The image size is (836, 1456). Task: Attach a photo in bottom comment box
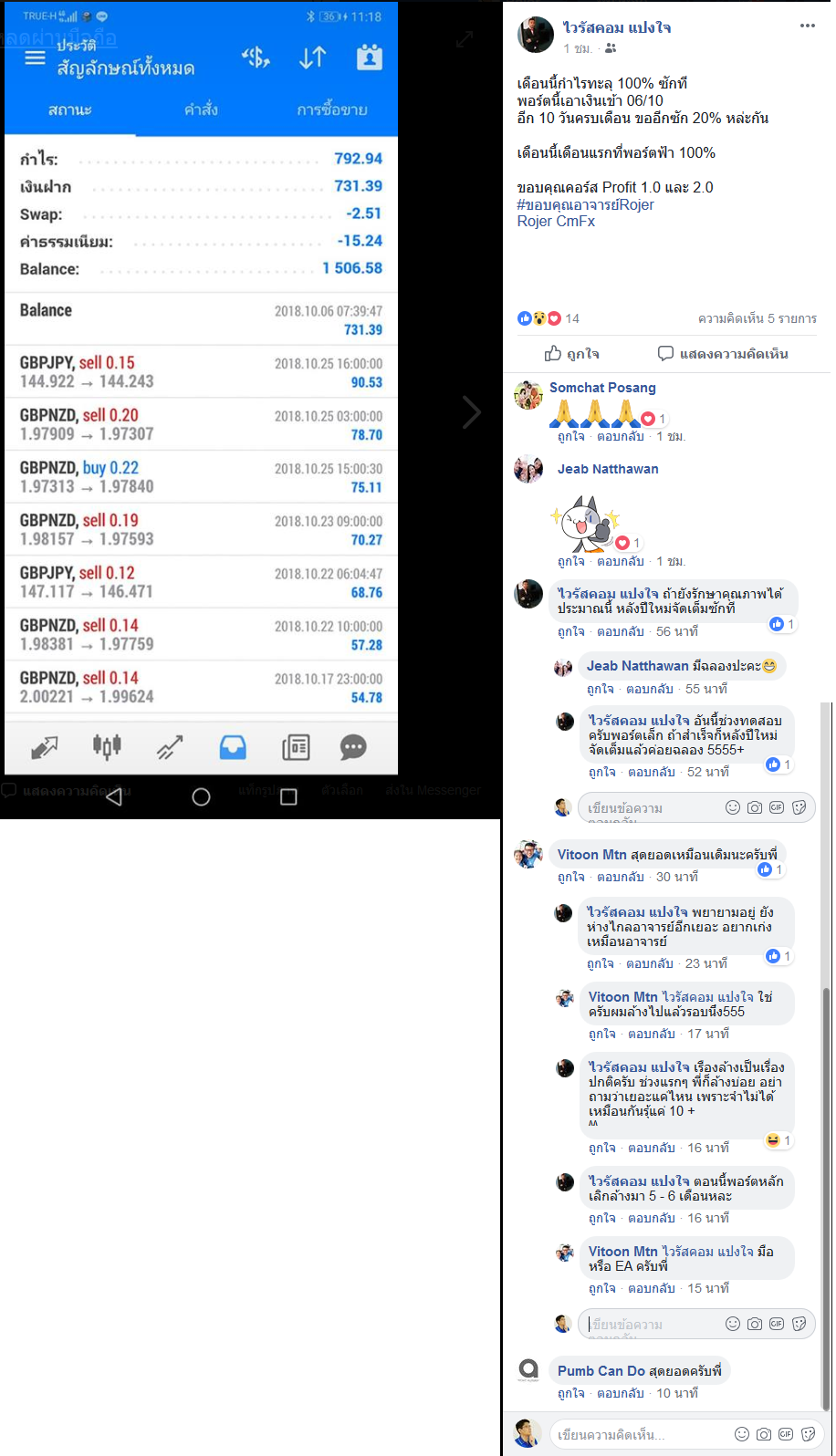[764, 1434]
